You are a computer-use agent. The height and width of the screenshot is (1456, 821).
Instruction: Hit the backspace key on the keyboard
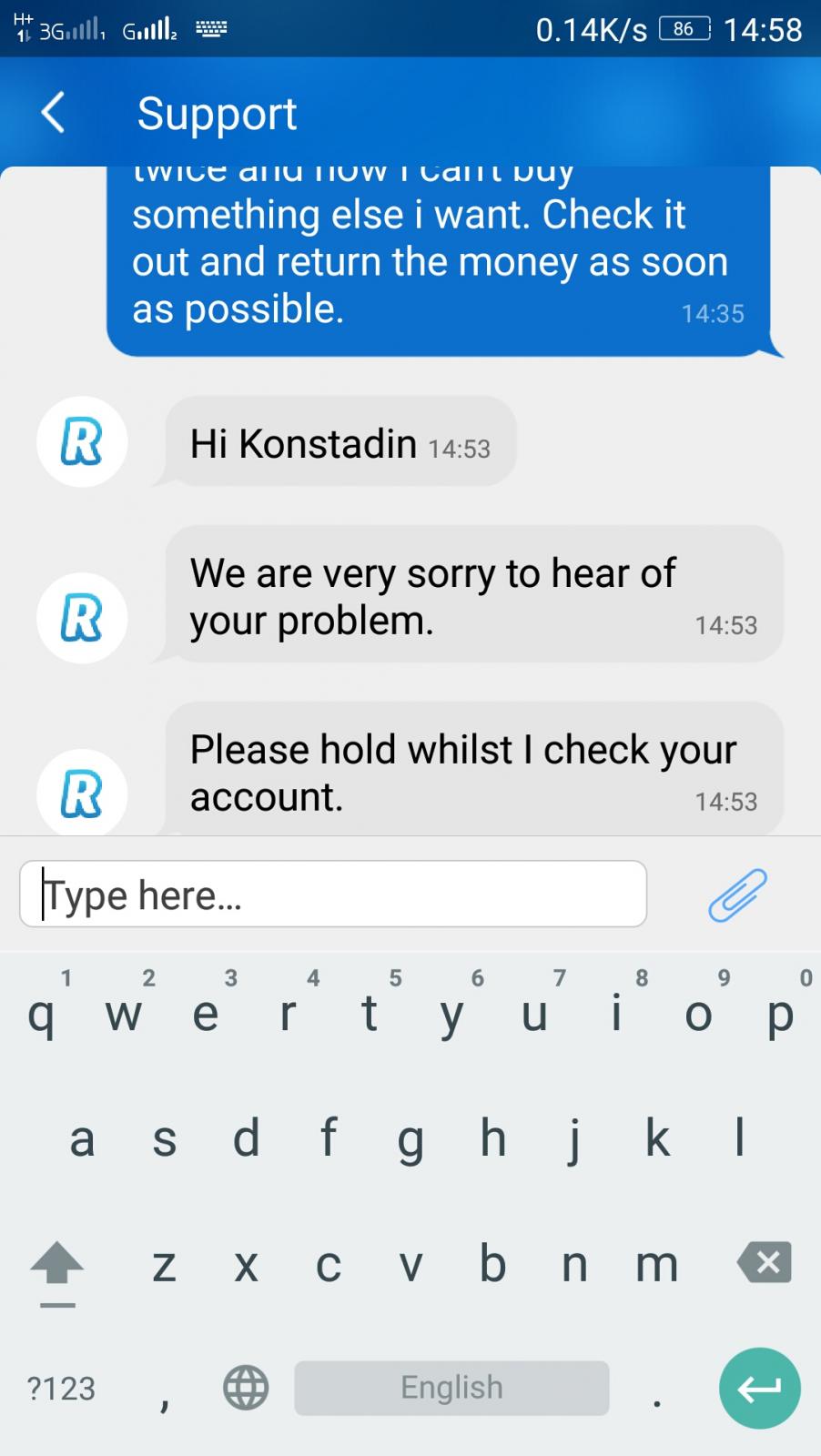(764, 1262)
